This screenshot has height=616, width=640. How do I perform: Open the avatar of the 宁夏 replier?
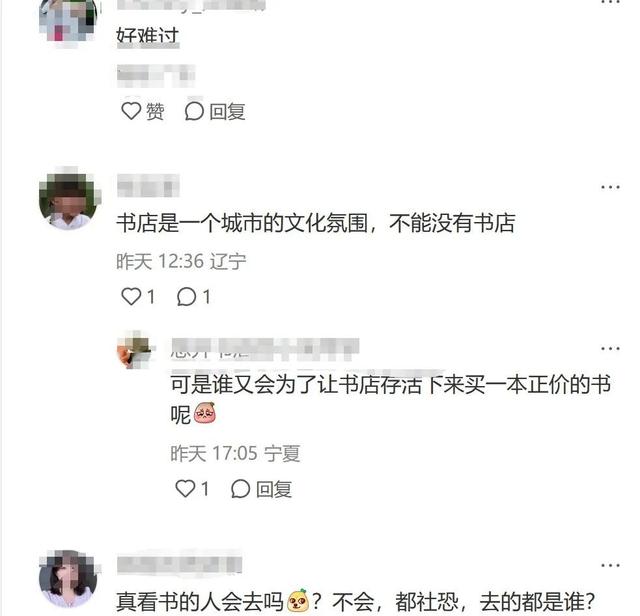tap(134, 350)
